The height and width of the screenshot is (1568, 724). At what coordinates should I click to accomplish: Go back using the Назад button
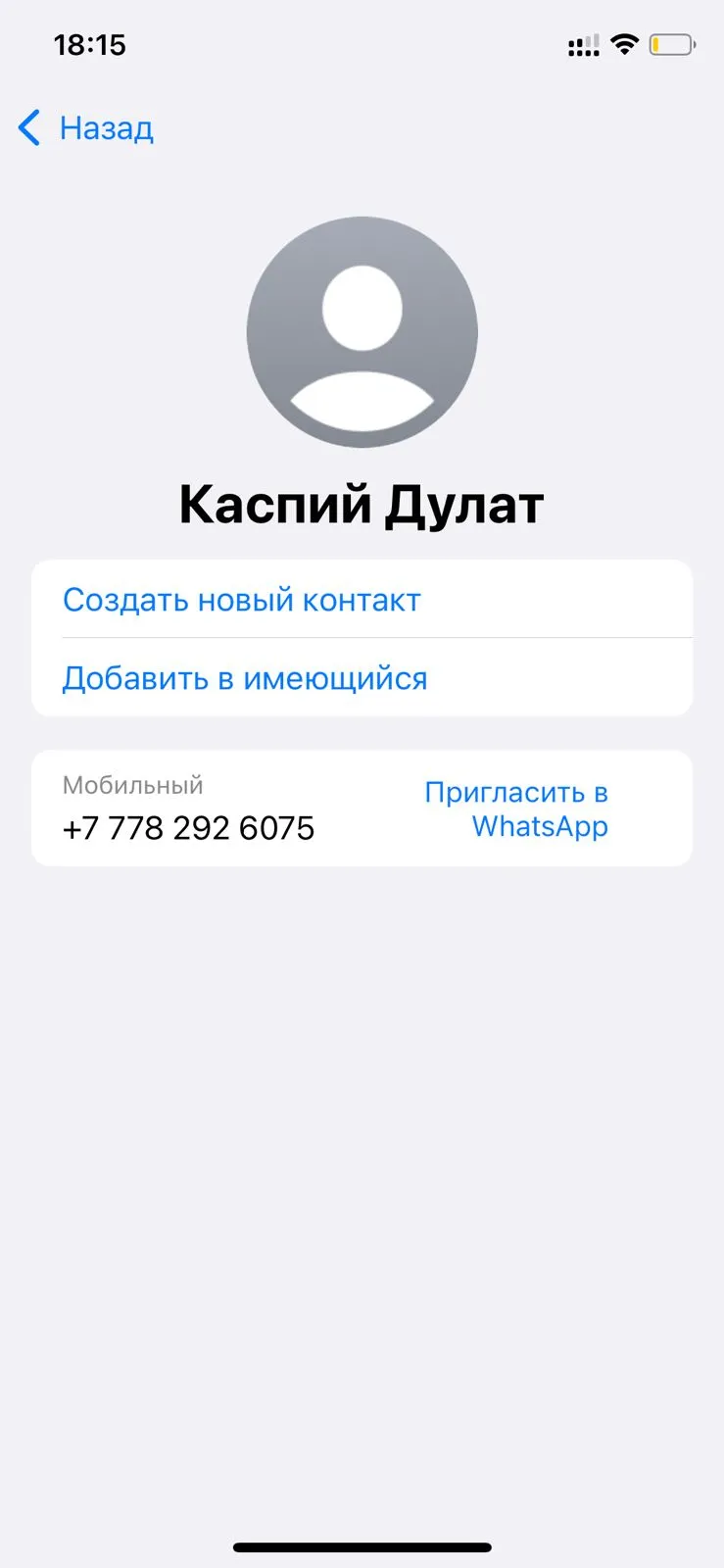click(86, 127)
